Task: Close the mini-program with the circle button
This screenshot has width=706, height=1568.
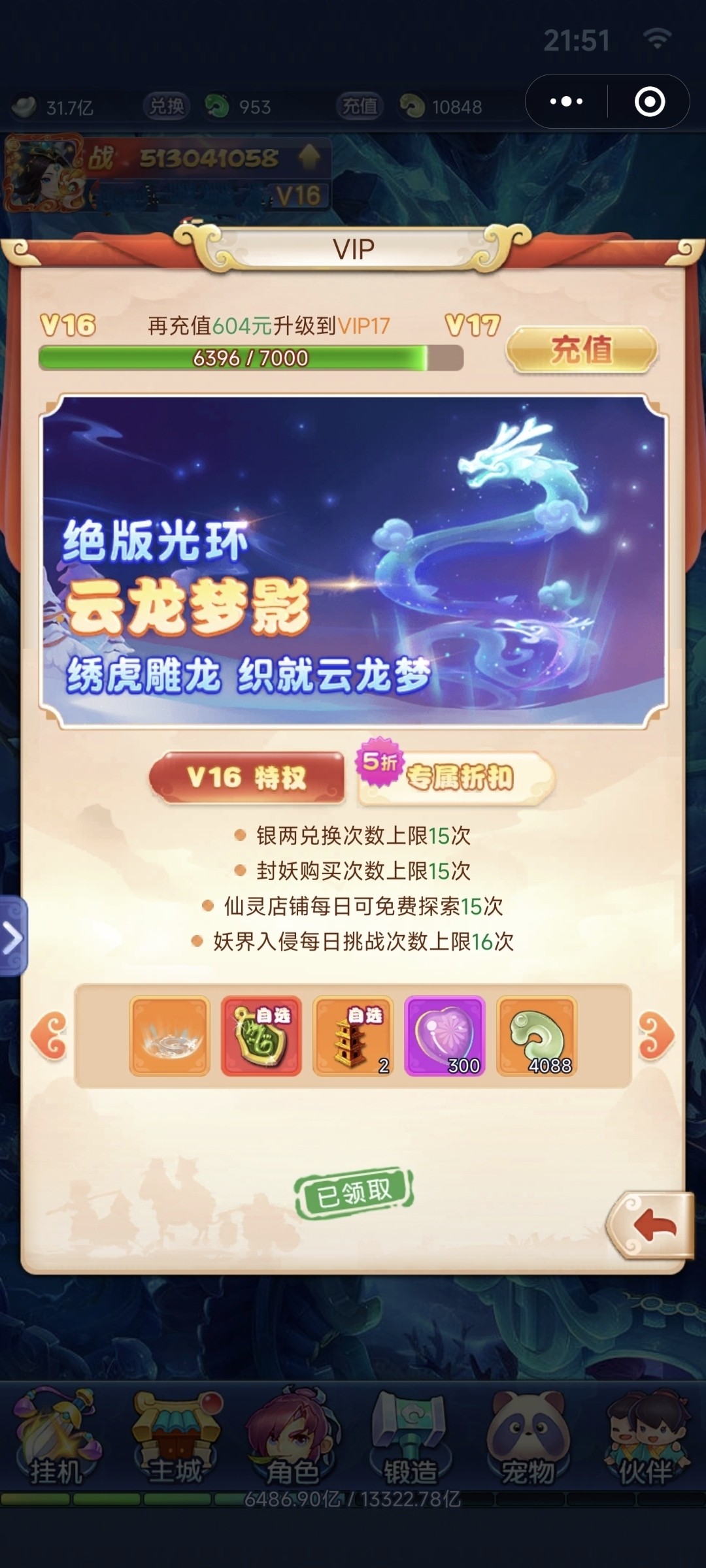Action: [650, 102]
